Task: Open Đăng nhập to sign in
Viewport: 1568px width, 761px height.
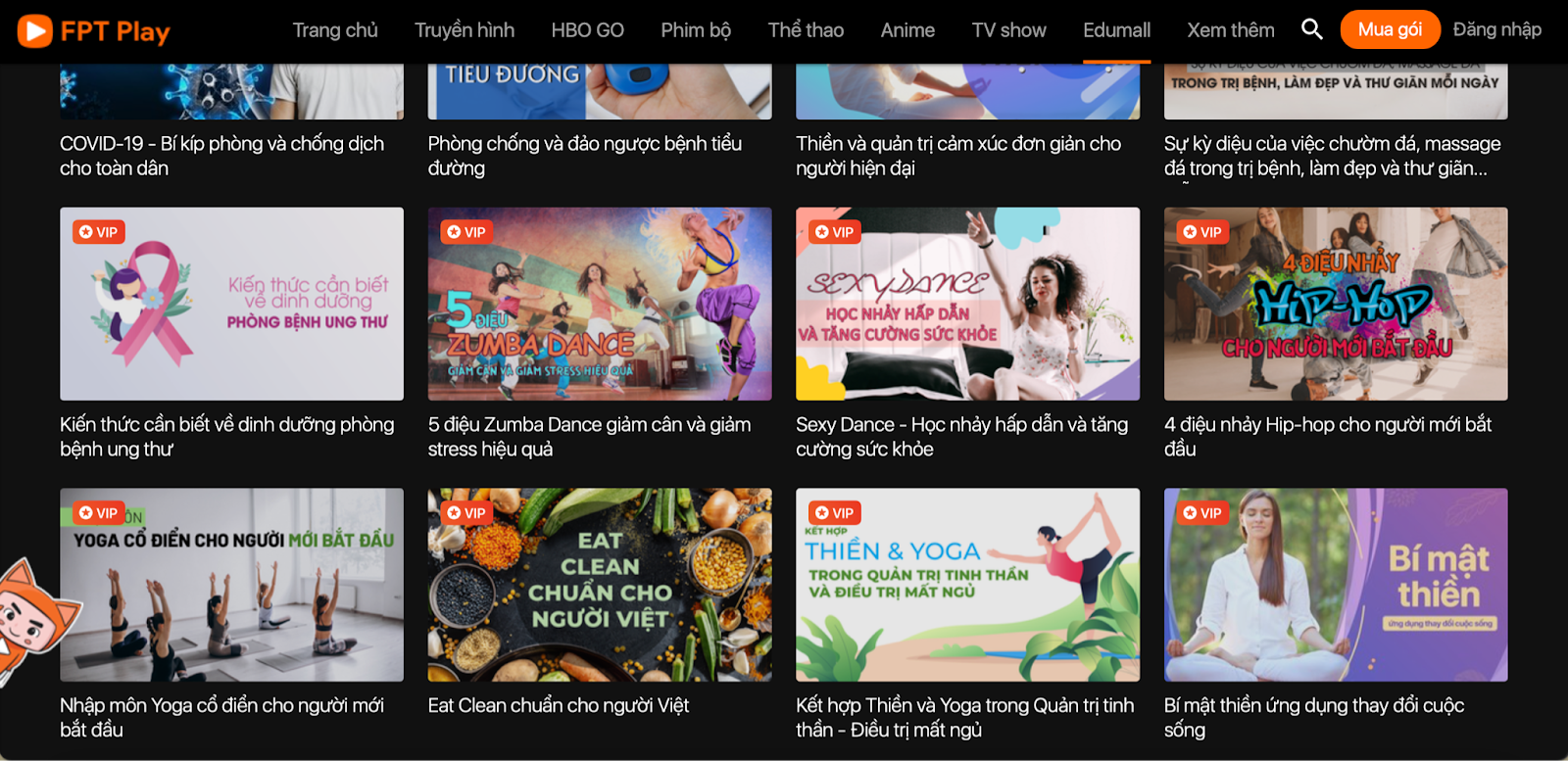Action: pos(1496,29)
